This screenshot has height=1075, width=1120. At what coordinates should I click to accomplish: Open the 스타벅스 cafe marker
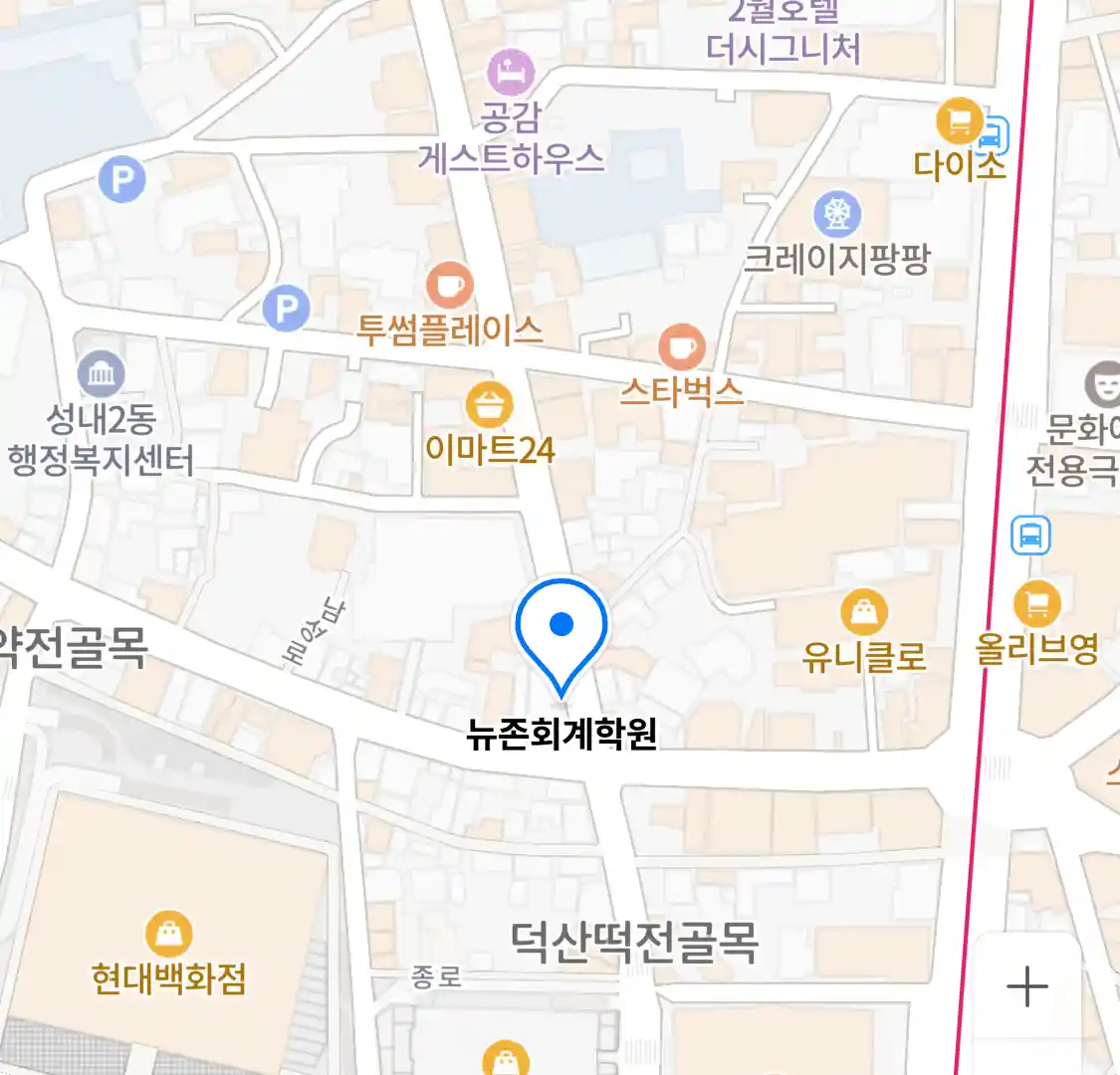click(x=682, y=347)
